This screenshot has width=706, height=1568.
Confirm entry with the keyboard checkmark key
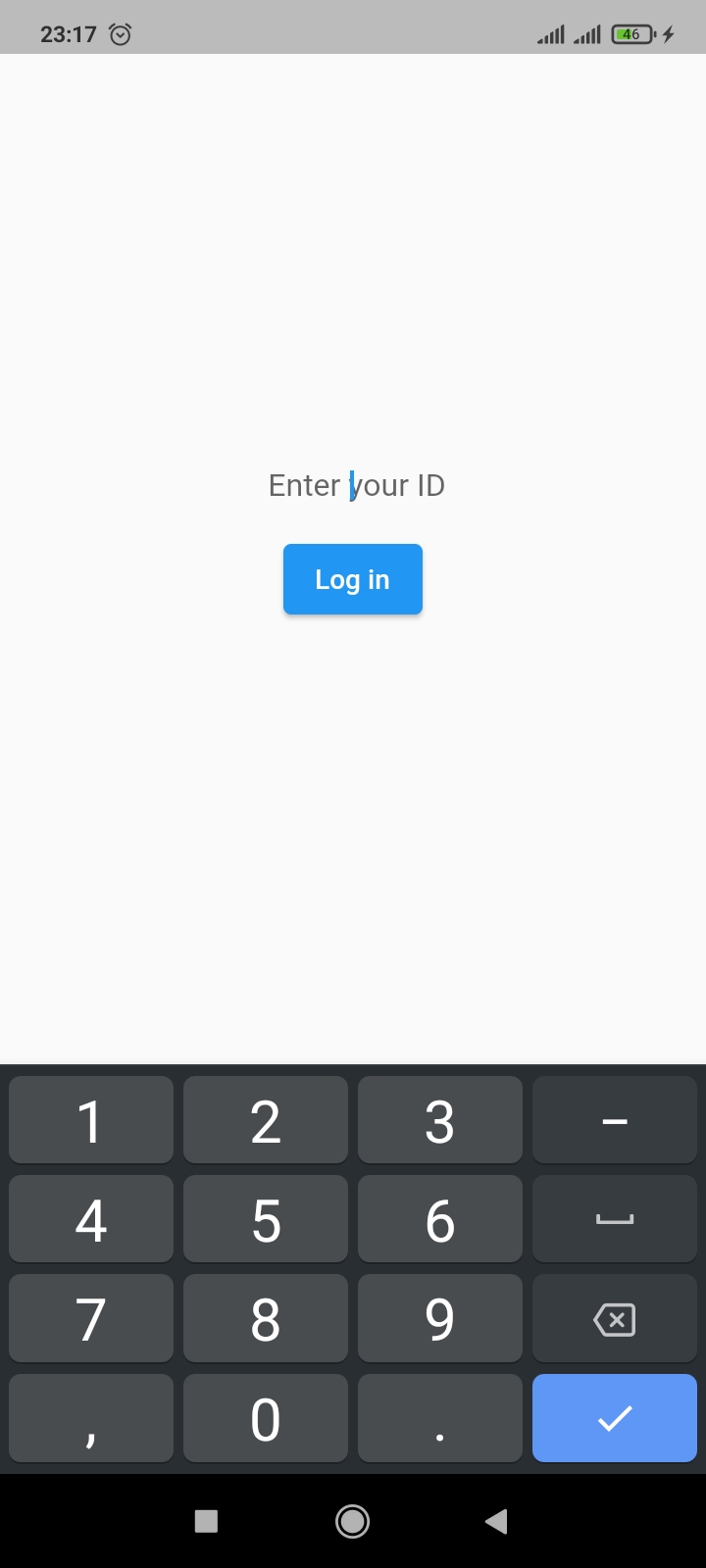(615, 1418)
